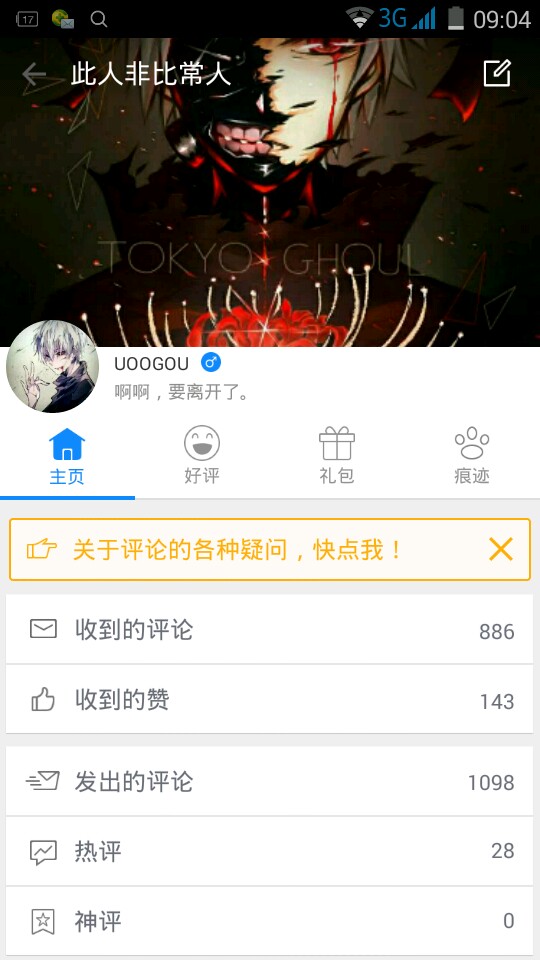This screenshot has width=540, height=960.
Task: Select the 痕迹 tab
Action: [x=472, y=457]
